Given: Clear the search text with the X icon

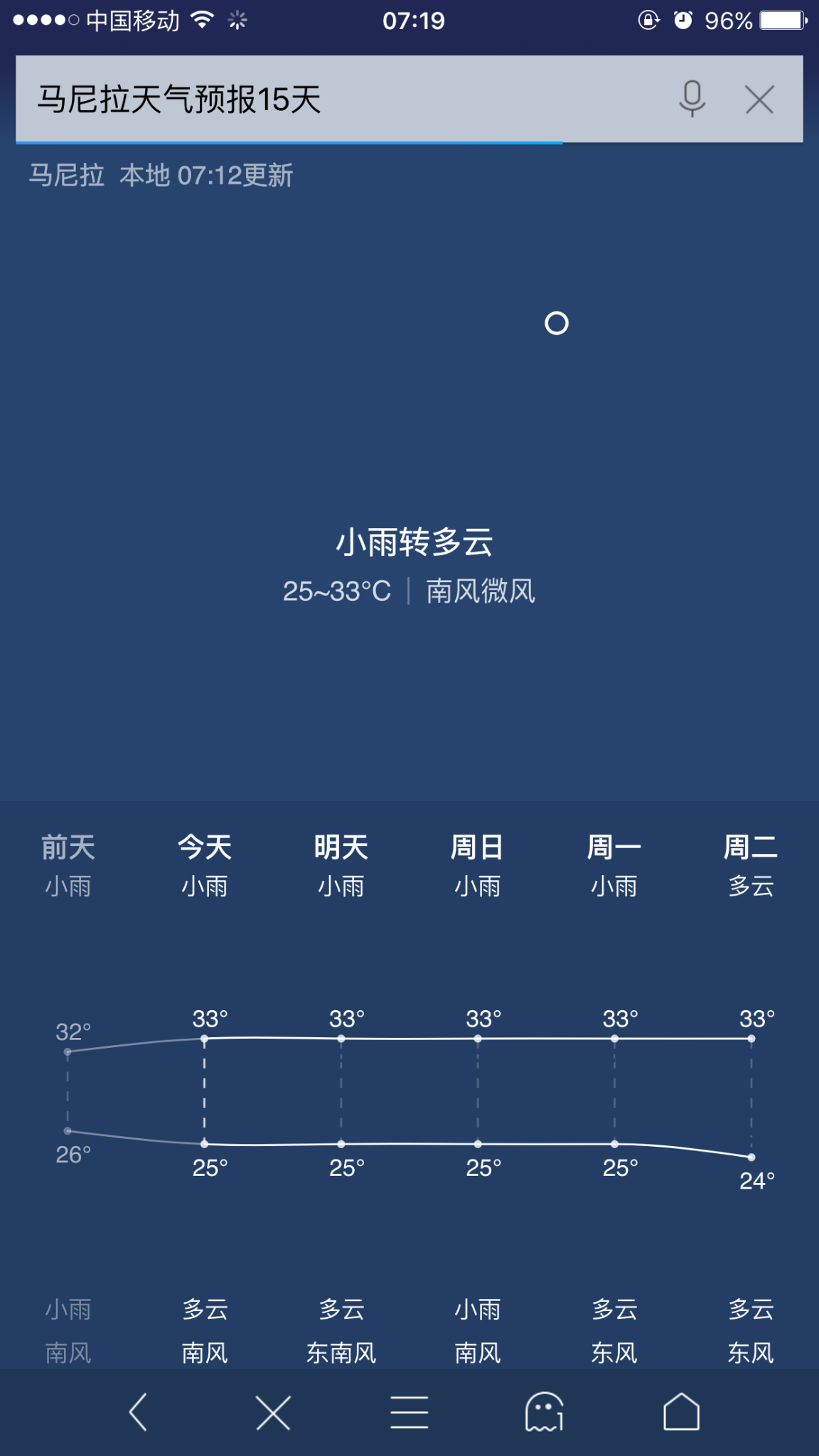Looking at the screenshot, I should tap(759, 100).
